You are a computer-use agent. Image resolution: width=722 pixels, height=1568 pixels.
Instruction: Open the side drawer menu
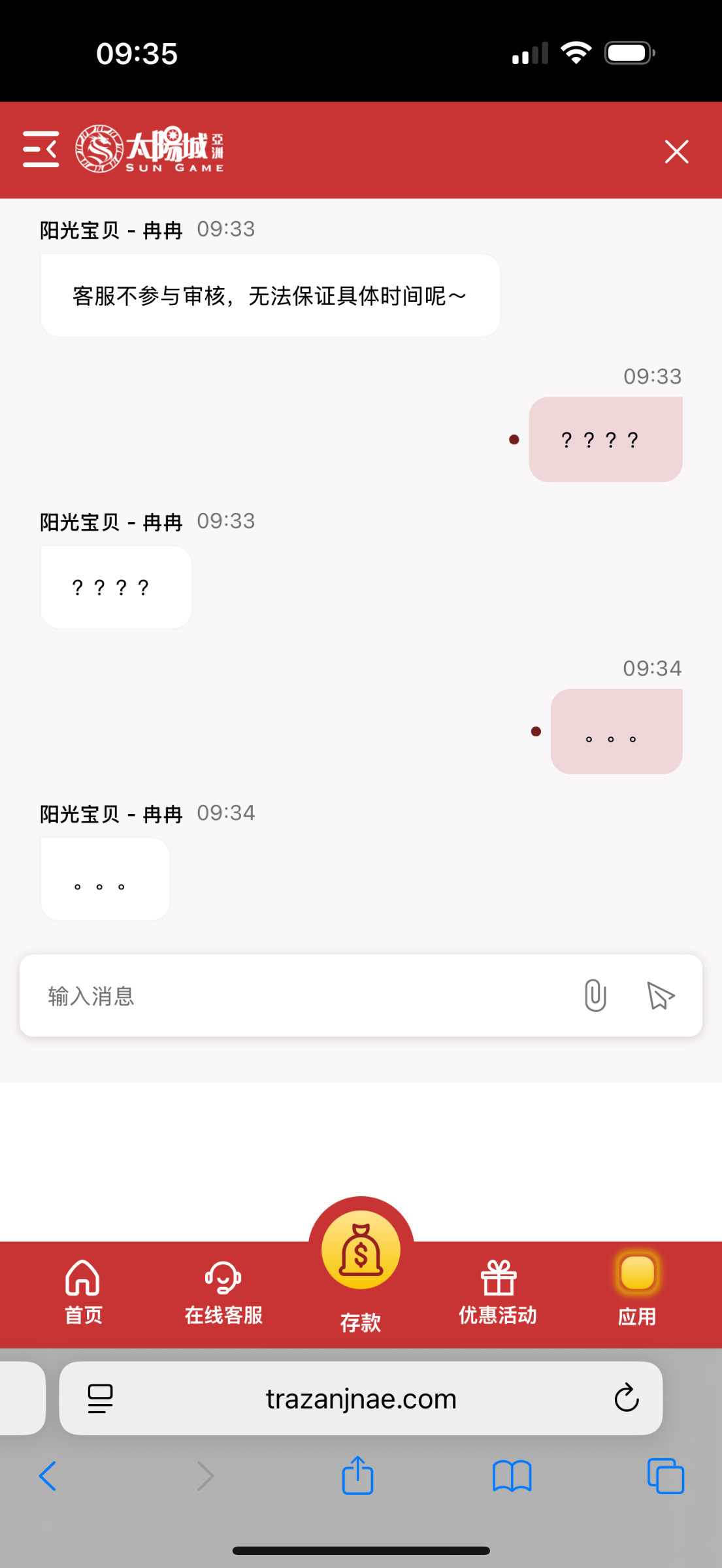tap(41, 149)
